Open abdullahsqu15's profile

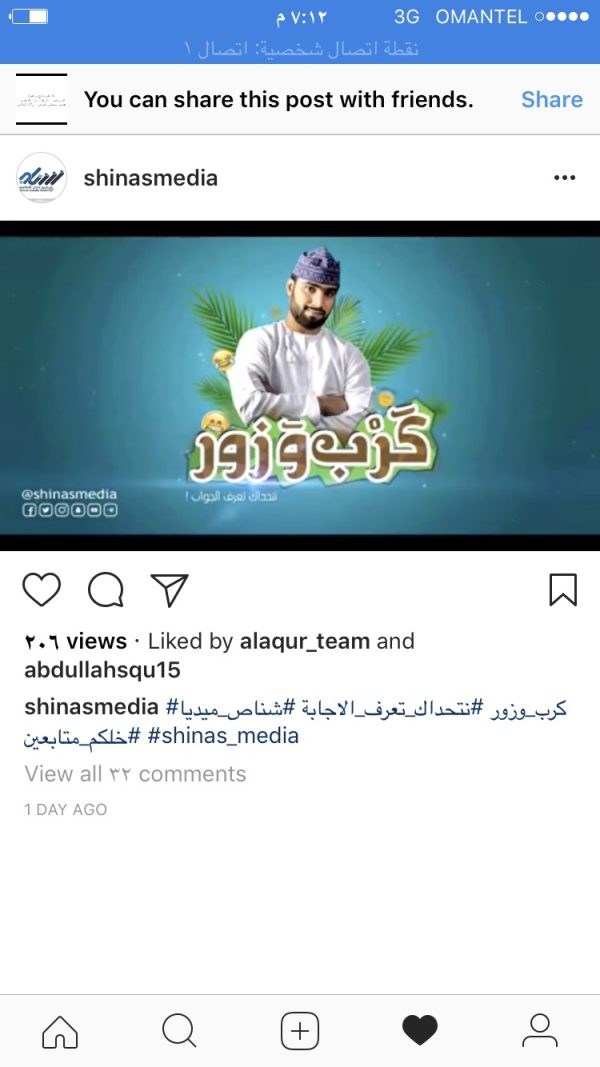(x=102, y=669)
